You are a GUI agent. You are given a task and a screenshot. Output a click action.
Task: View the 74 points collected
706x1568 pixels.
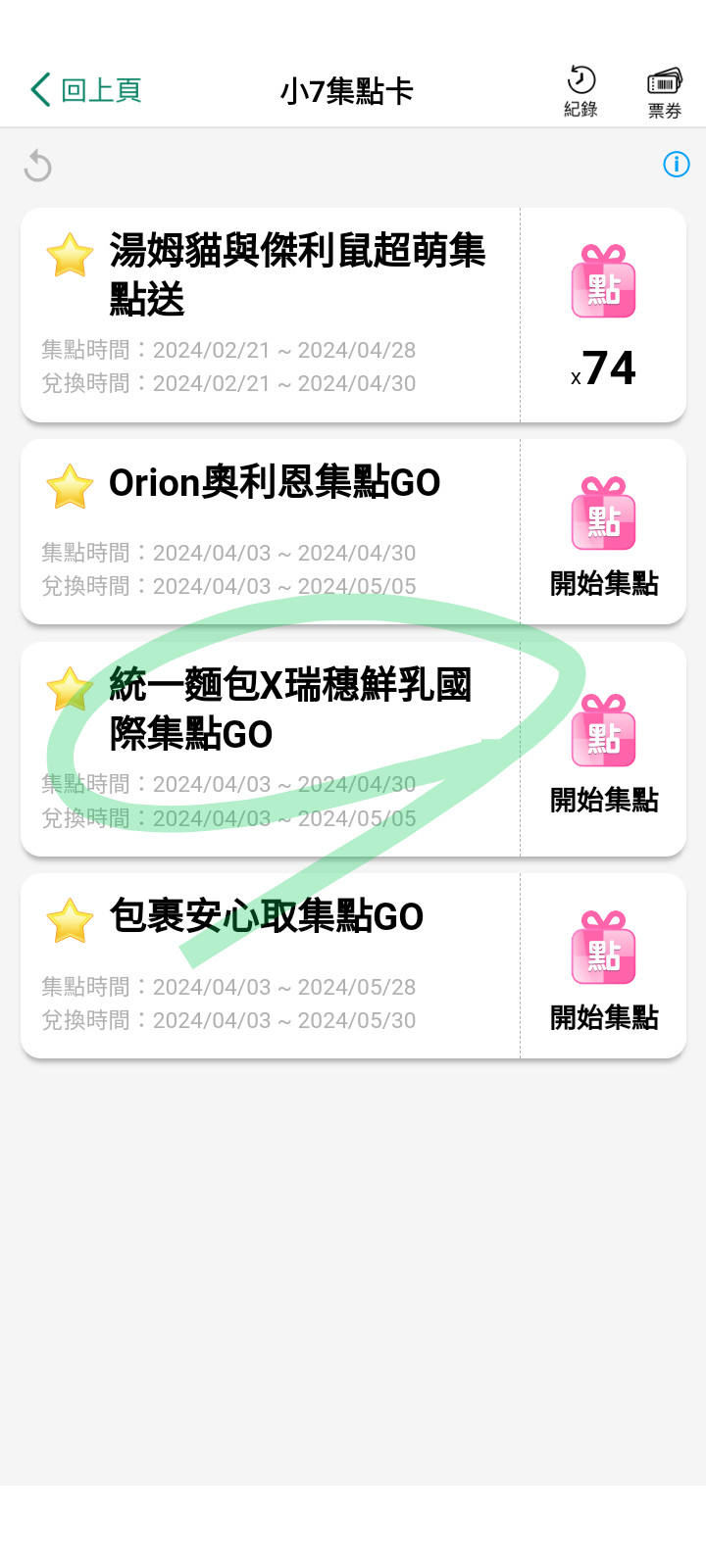pos(603,367)
